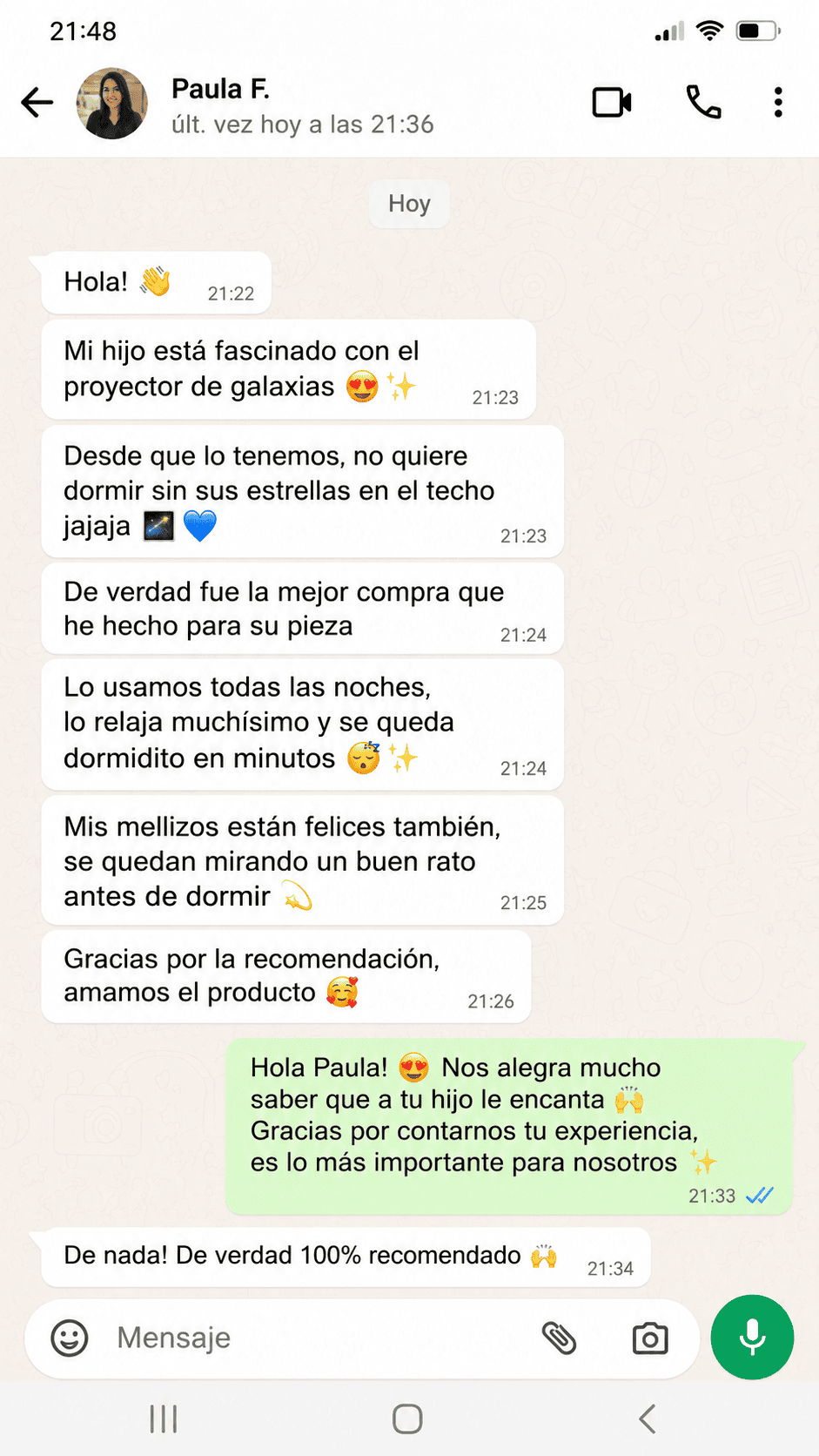Go to the system home screen

(x=407, y=1419)
